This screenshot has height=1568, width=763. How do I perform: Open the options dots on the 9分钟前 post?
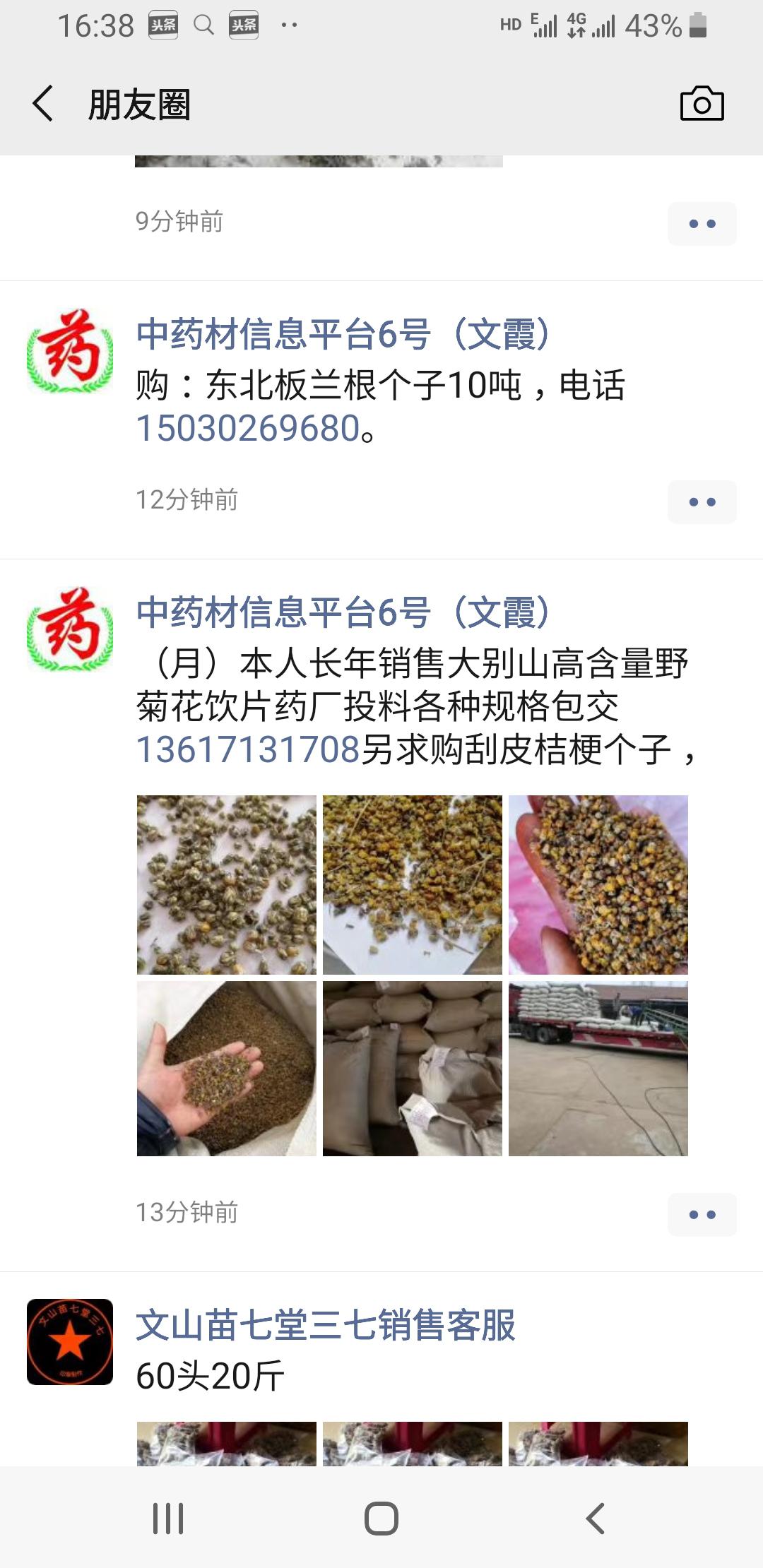[702, 224]
